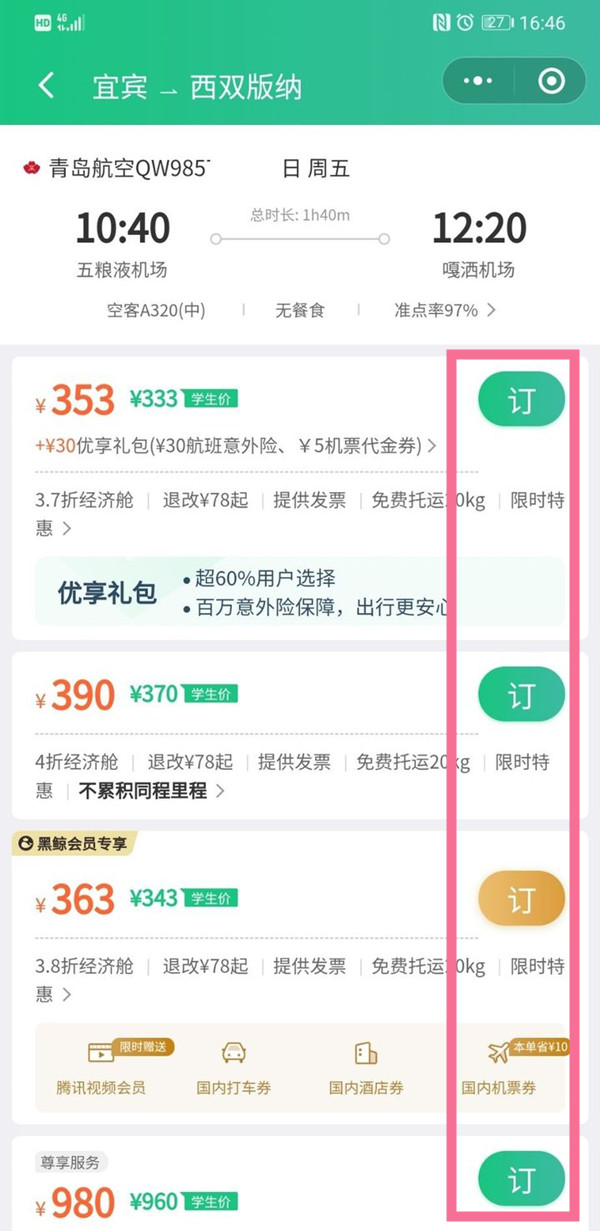The width and height of the screenshot is (600, 1231).
Task: Open the 优享礼包 benefits card
Action: pyautogui.click(x=240, y=592)
